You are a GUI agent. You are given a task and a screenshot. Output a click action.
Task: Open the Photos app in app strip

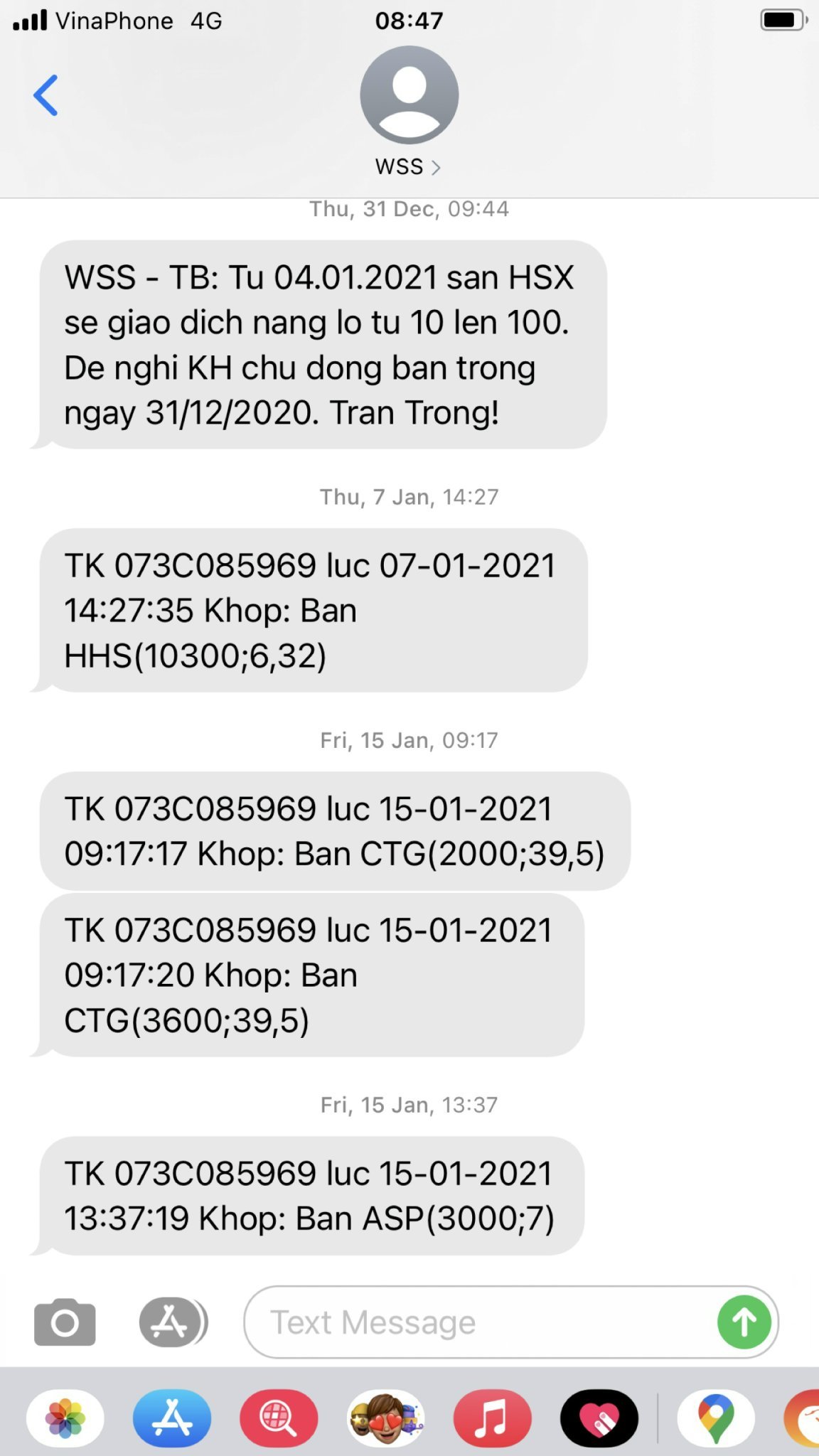(x=65, y=1418)
